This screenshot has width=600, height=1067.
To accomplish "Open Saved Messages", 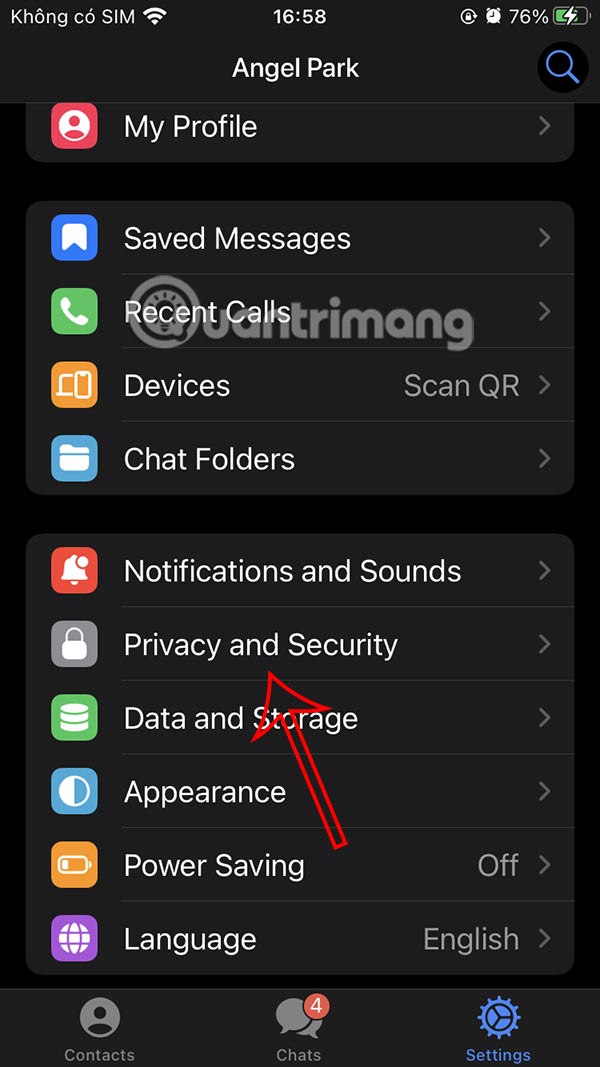I will [x=300, y=239].
